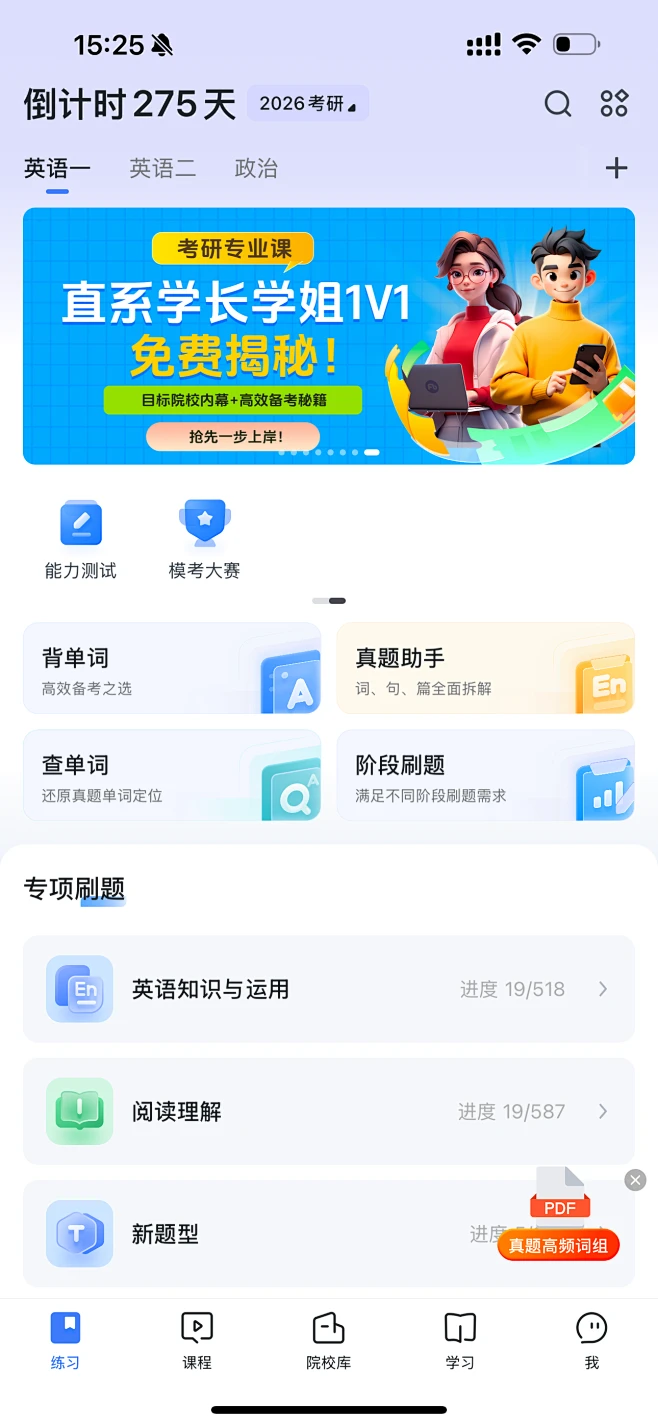Open the 真题助手 card
Image resolution: width=658 pixels, height=1426 pixels.
(485, 668)
